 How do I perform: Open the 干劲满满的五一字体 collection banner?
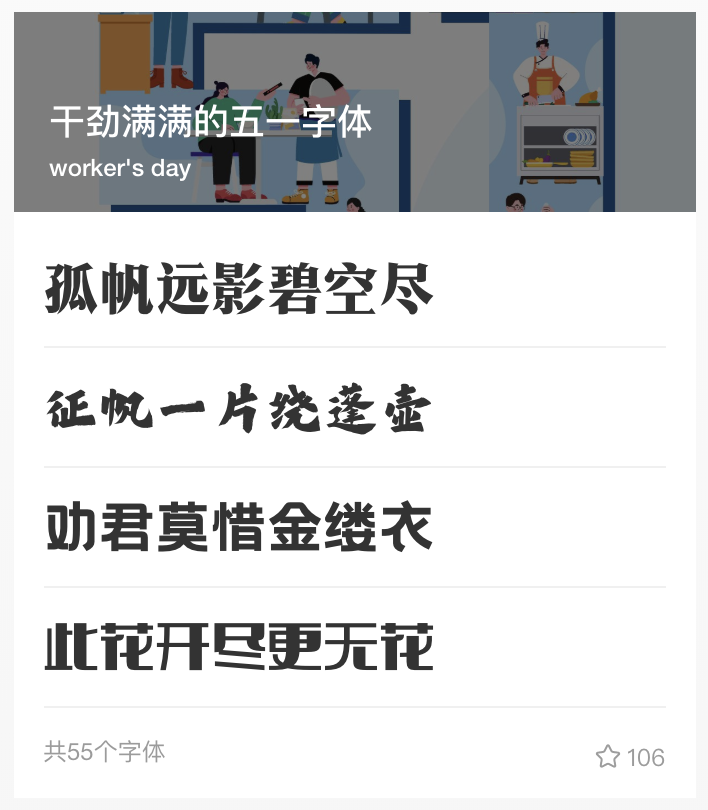coord(354,112)
